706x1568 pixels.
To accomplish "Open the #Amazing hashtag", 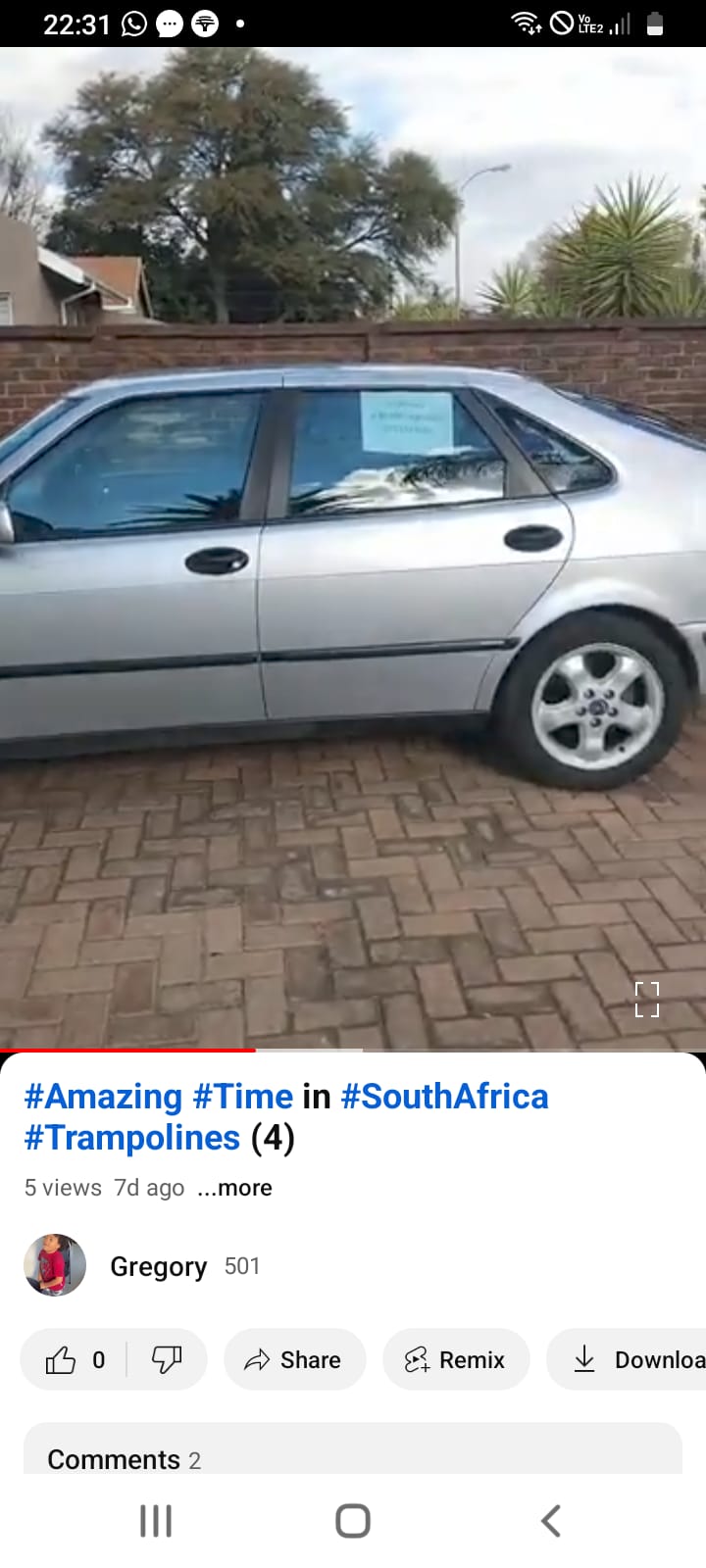I will tap(103, 1097).
